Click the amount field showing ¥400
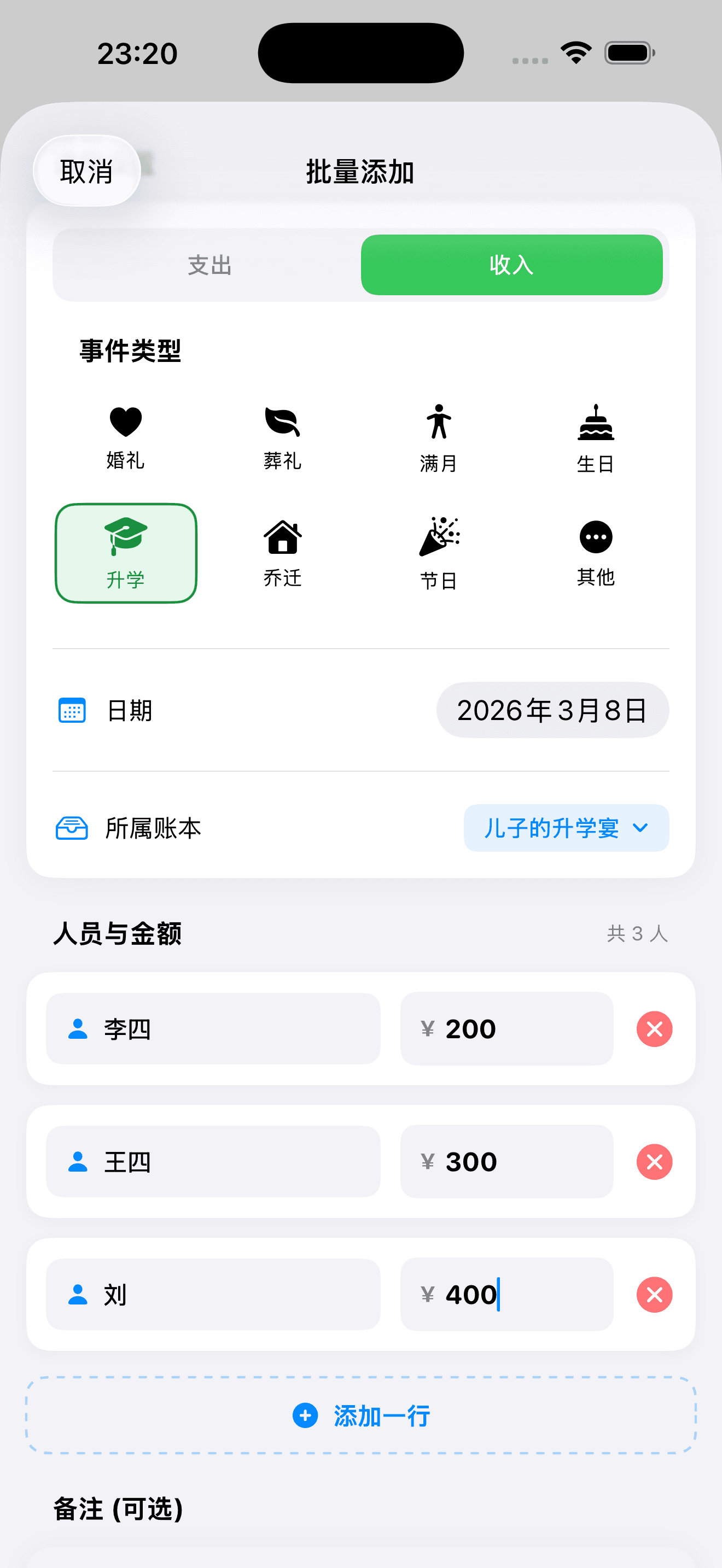This screenshot has height=1568, width=722. tap(506, 1294)
